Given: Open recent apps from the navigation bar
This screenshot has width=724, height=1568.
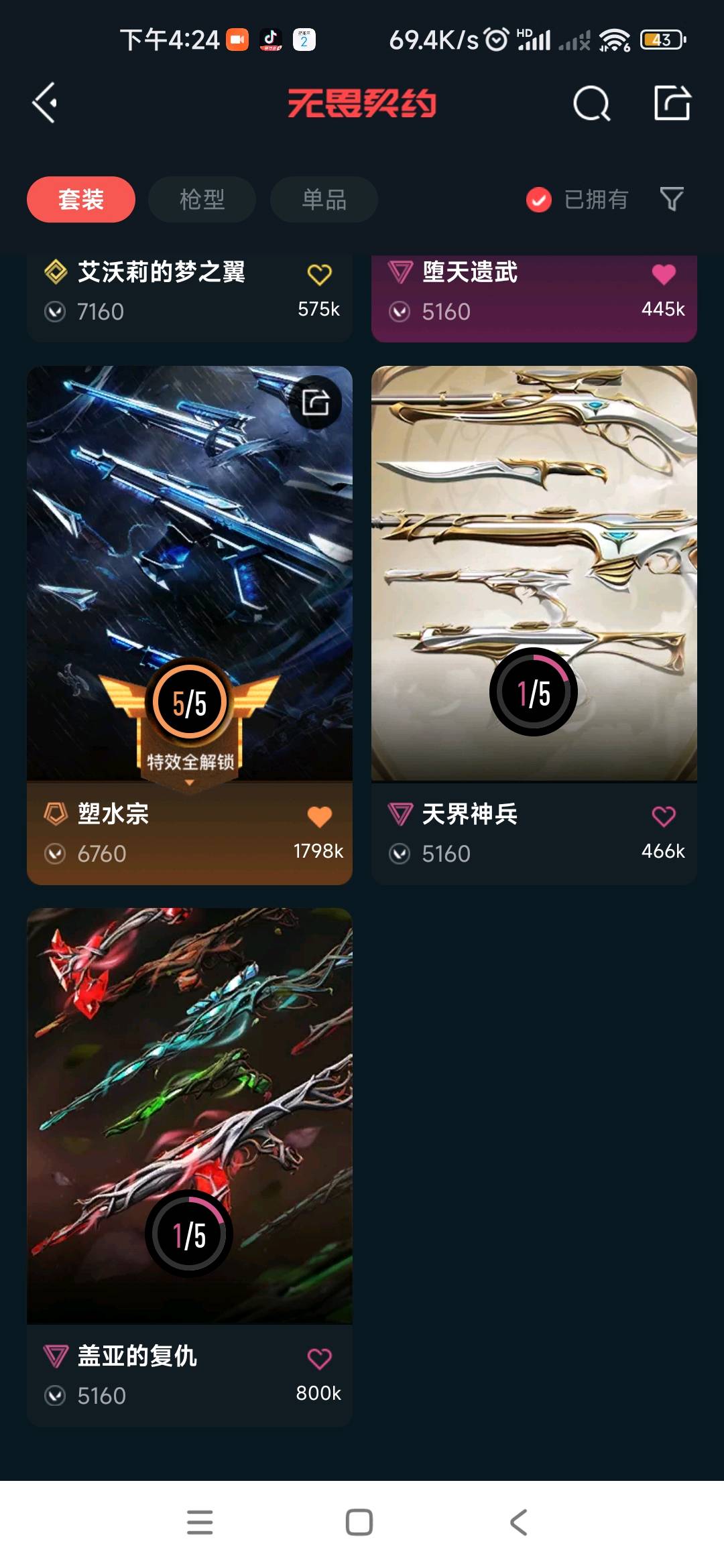Looking at the screenshot, I should click(x=200, y=1522).
